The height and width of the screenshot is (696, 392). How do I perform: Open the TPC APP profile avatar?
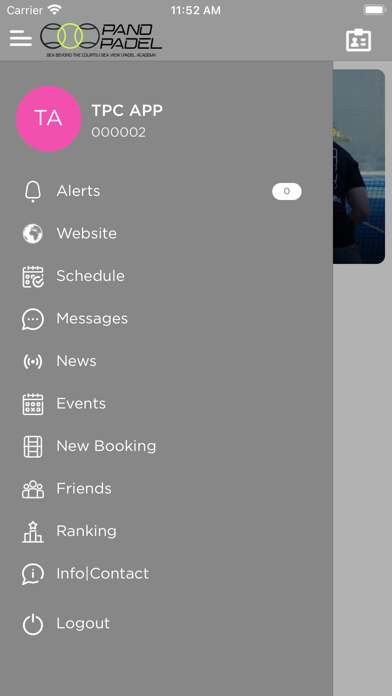point(48,119)
